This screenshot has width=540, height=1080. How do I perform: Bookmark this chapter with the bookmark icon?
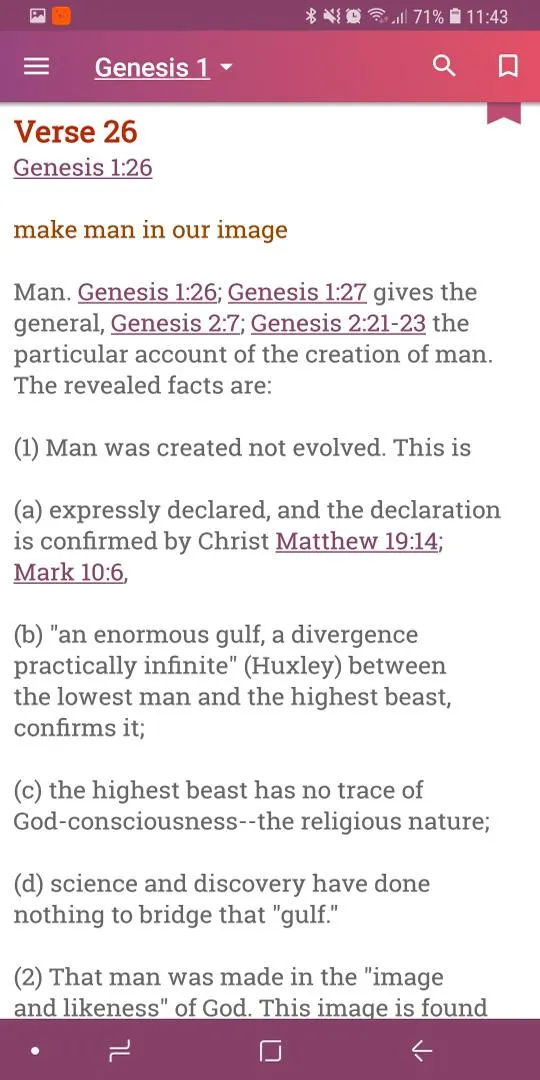(508, 67)
